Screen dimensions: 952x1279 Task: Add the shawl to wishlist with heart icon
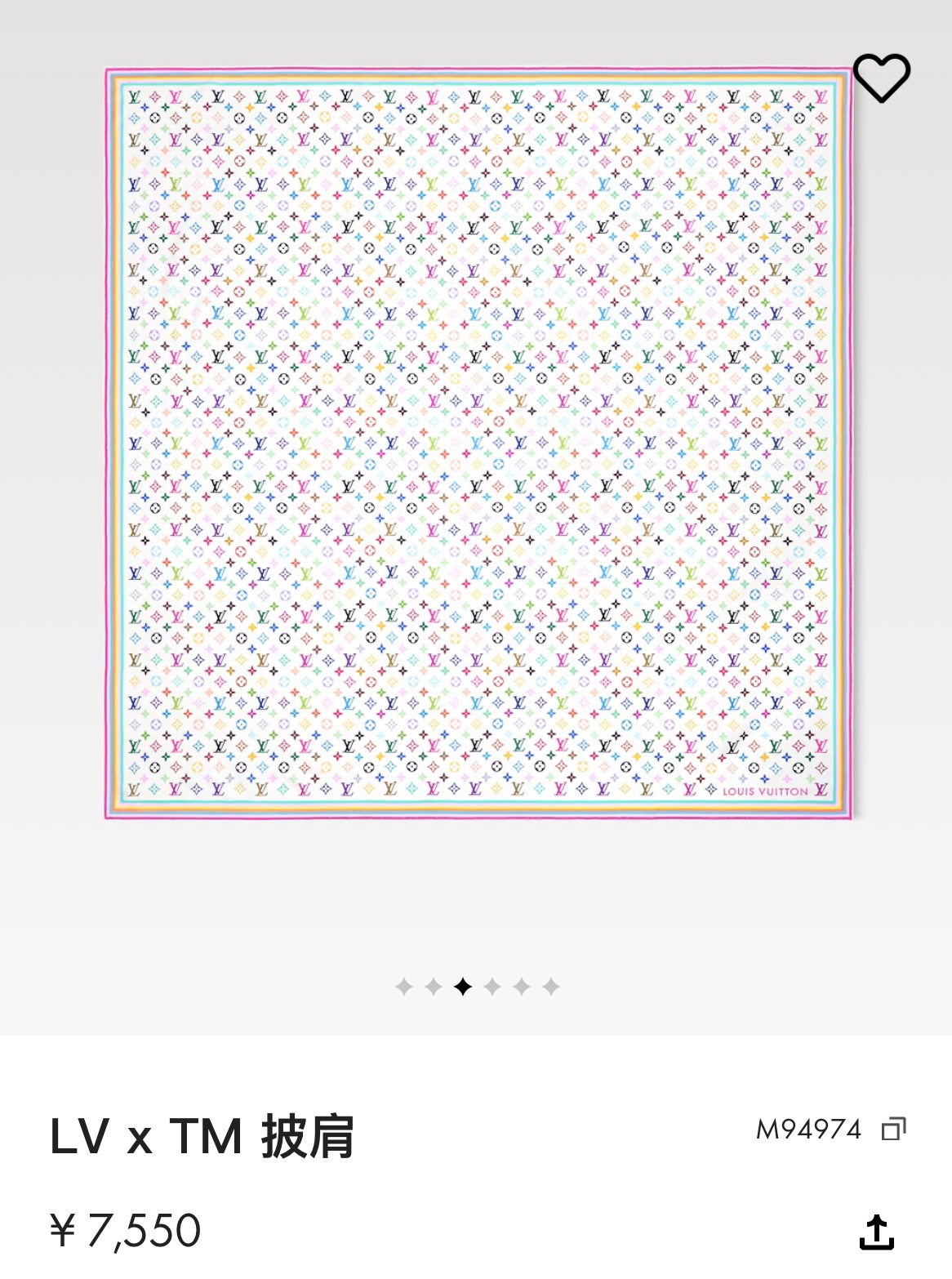click(x=881, y=78)
